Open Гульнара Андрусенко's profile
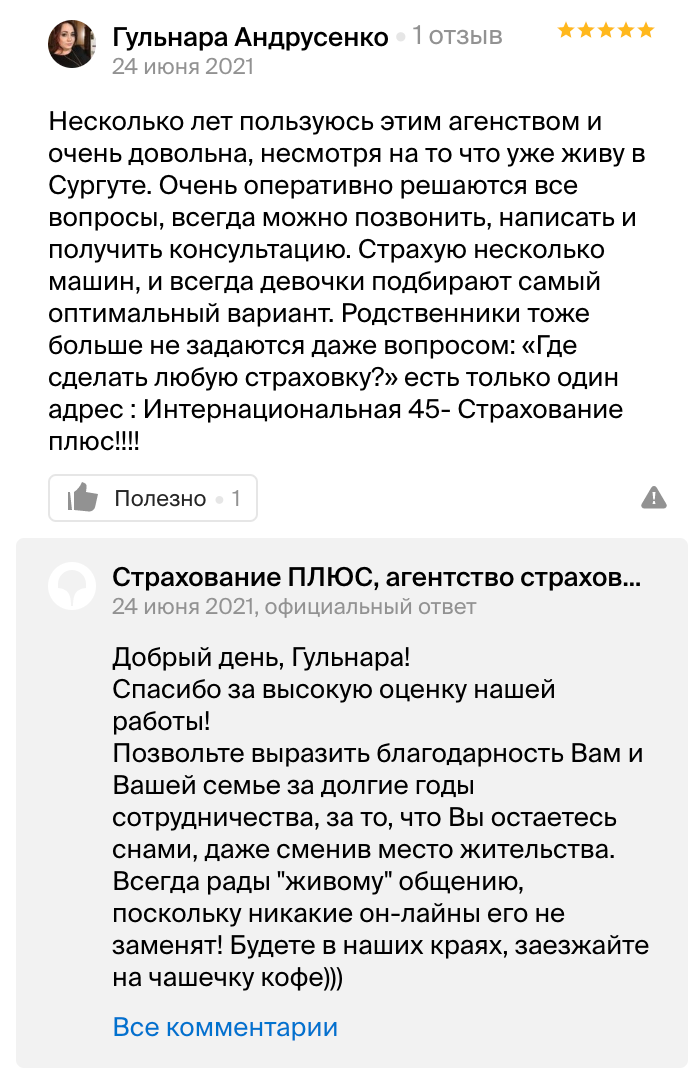 pos(250,38)
